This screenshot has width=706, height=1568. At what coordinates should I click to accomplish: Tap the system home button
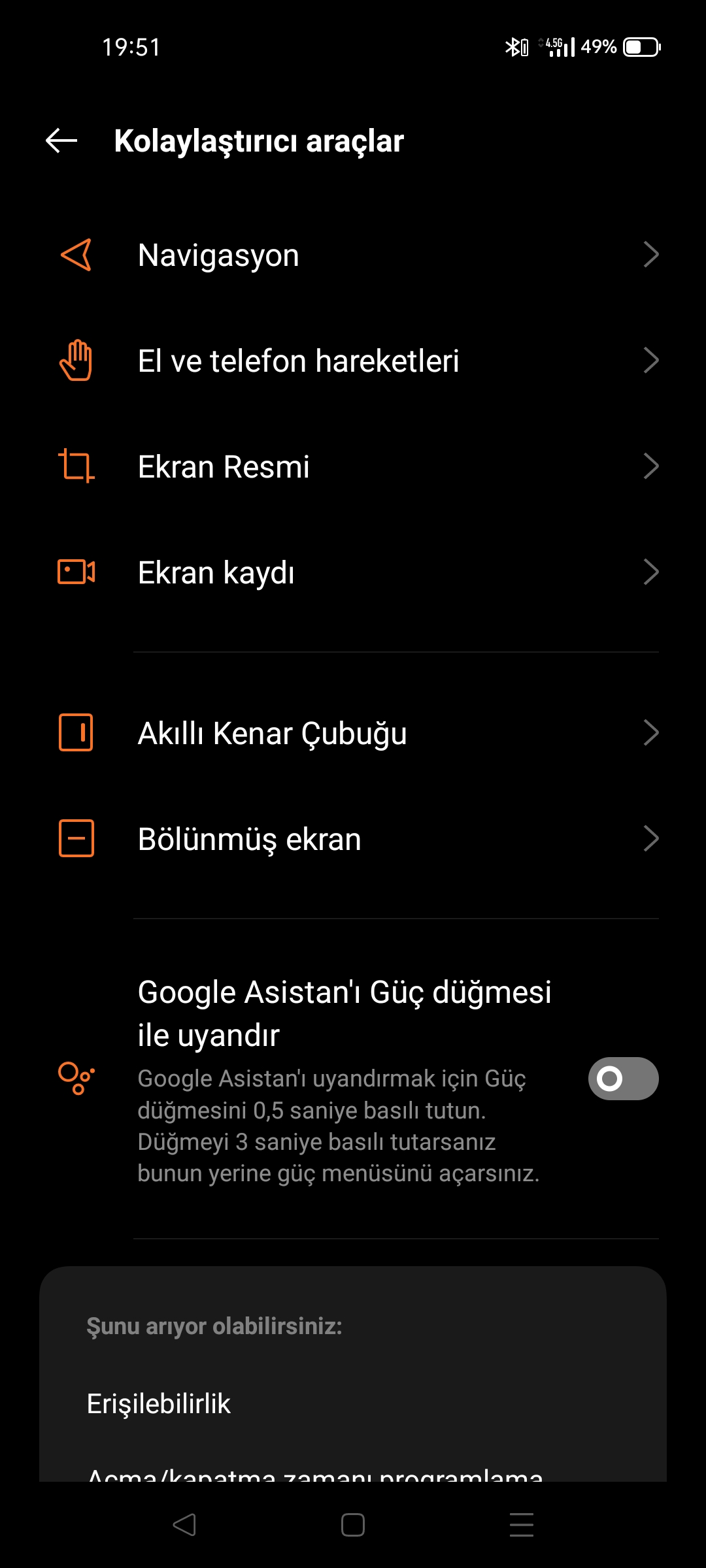click(x=353, y=1525)
